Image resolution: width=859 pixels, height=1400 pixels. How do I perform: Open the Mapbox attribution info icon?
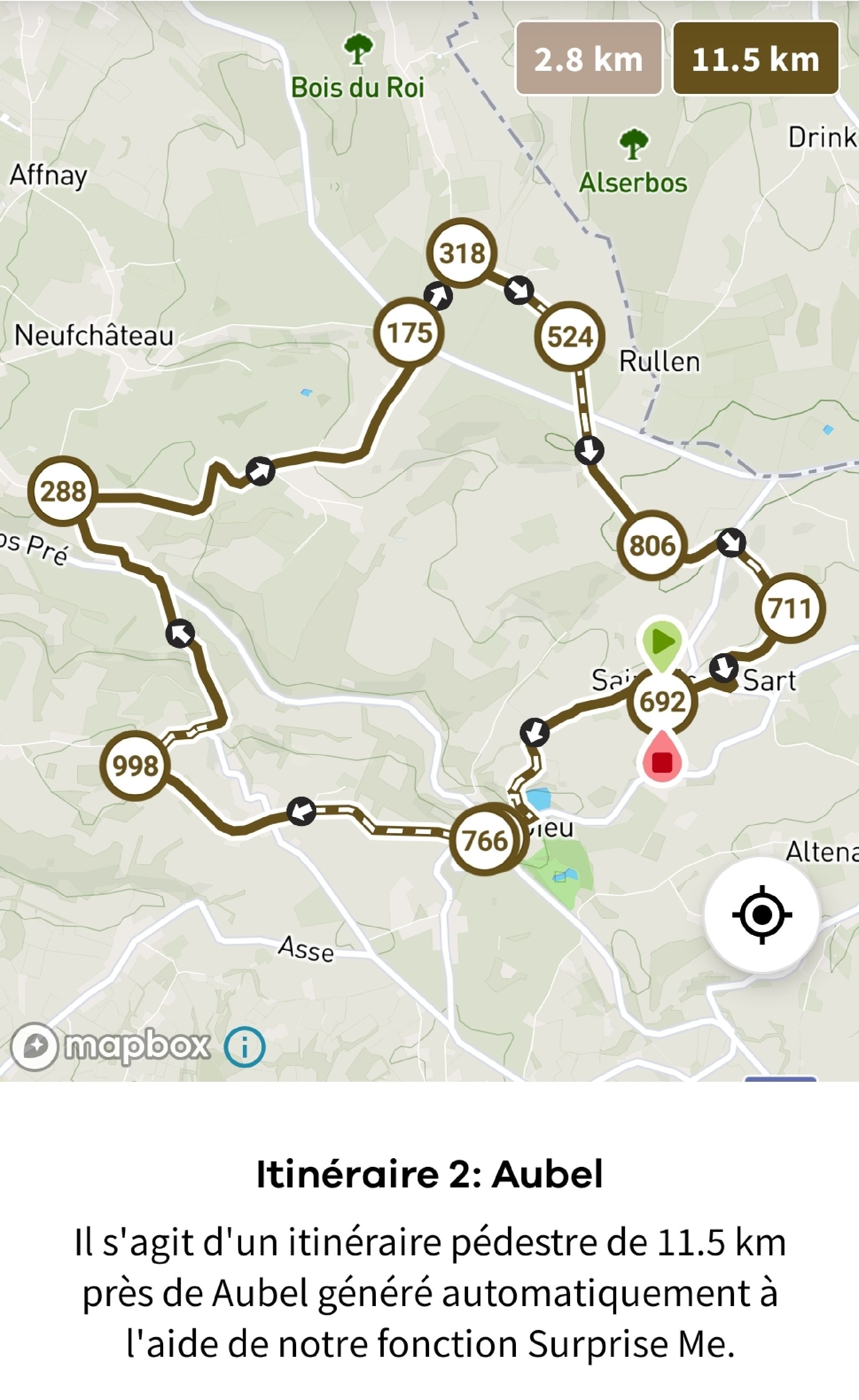[245, 1047]
